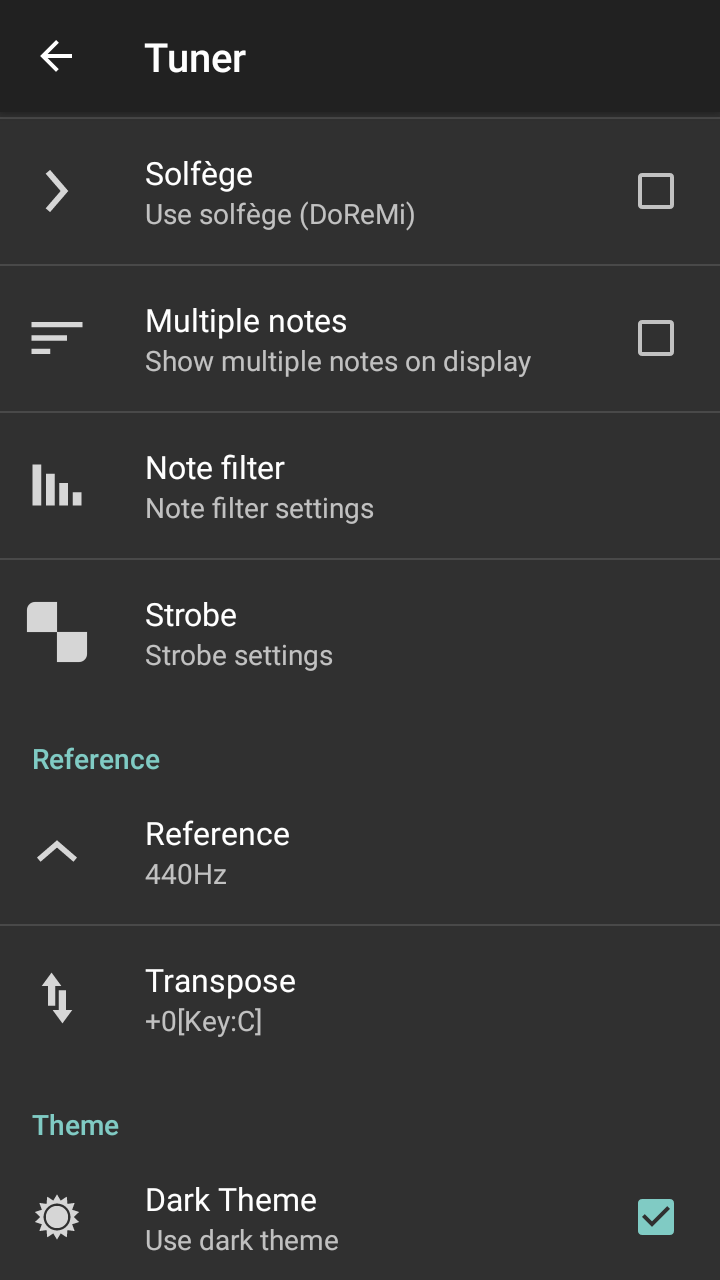720x1280 pixels.
Task: Check the Multiple notes option
Action: pyautogui.click(x=655, y=339)
